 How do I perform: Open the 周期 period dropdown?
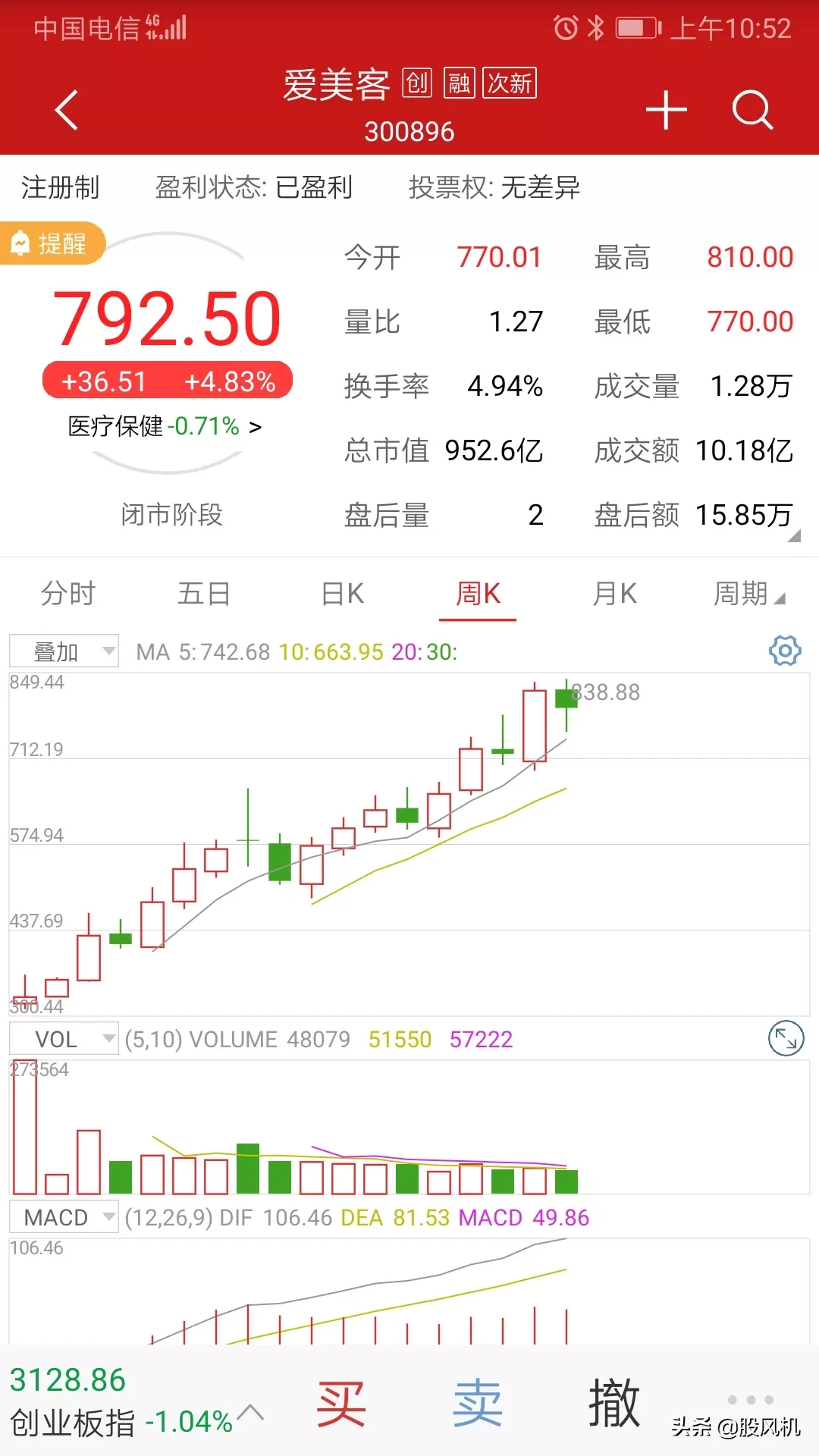(748, 593)
